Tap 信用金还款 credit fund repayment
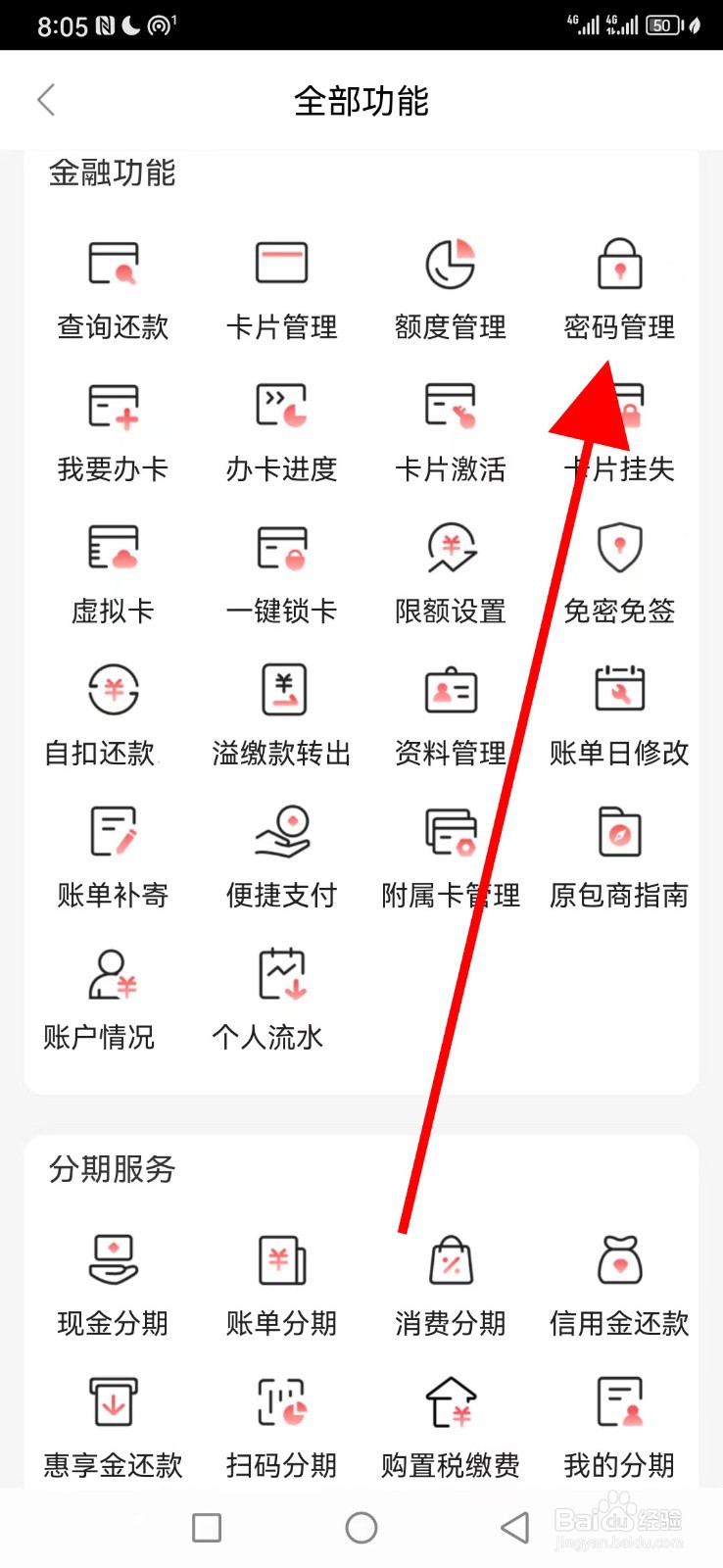 click(618, 1279)
